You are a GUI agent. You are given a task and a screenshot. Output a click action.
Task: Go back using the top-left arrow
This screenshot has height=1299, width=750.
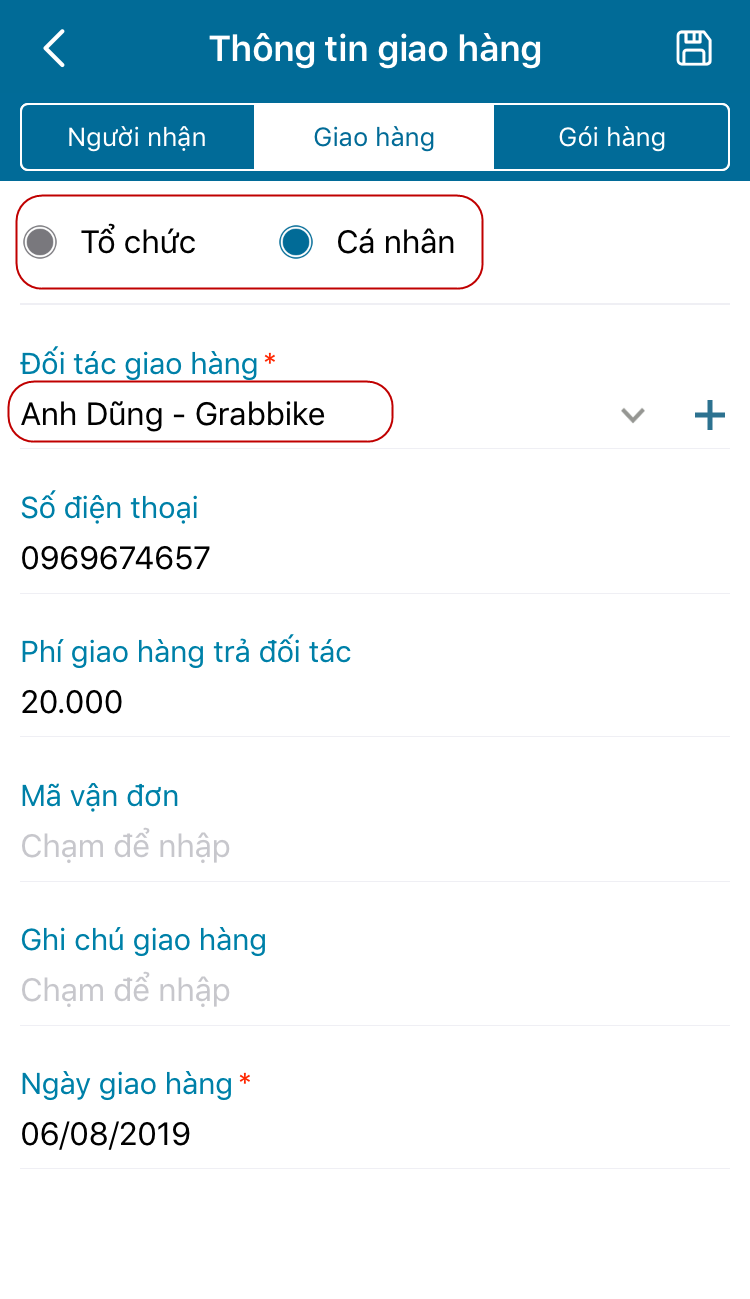(x=54, y=48)
